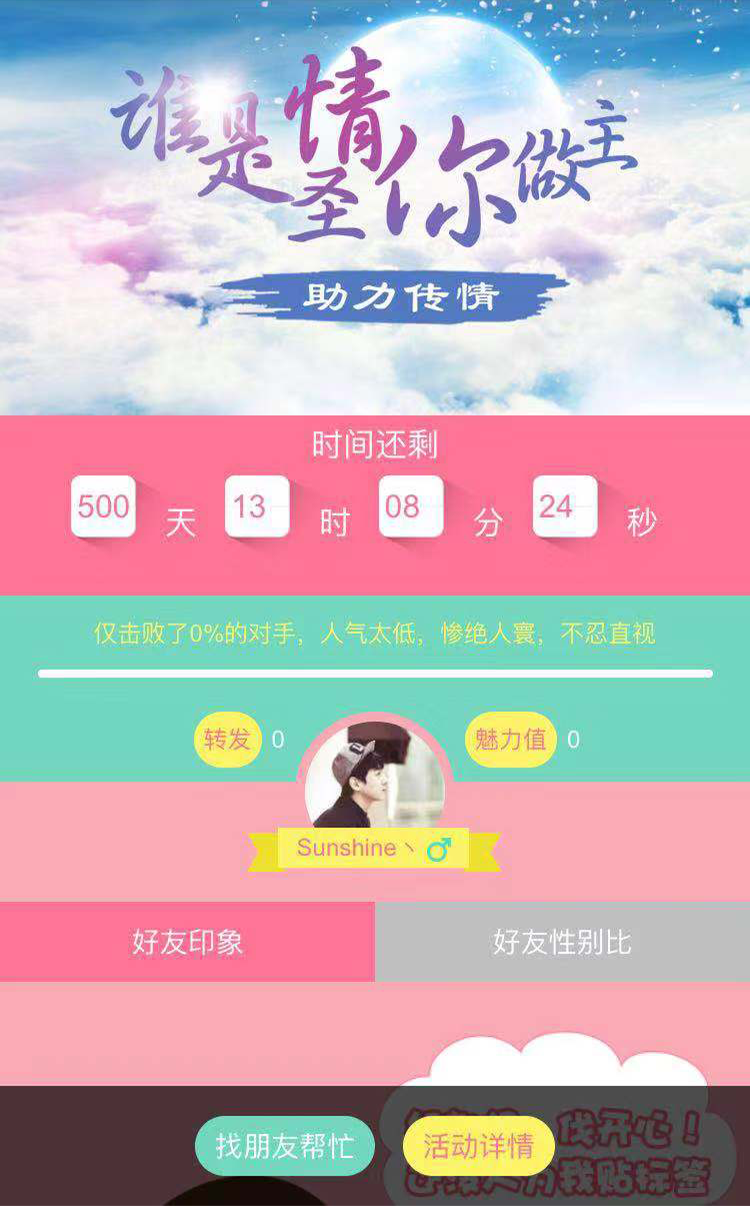Tap the 魅力值 button
This screenshot has height=1206, width=750.
(x=510, y=740)
